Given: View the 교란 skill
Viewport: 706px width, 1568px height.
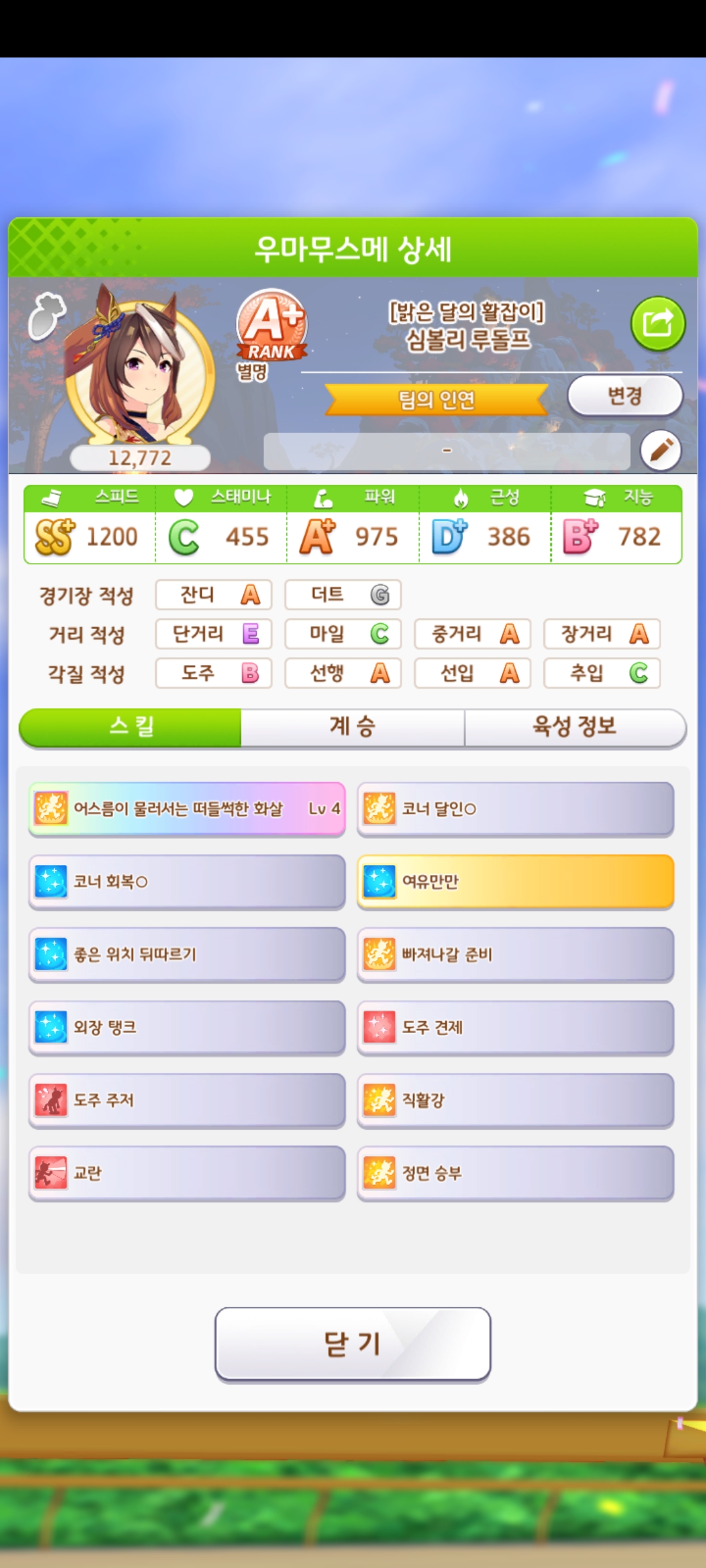Looking at the screenshot, I should (x=187, y=1173).
